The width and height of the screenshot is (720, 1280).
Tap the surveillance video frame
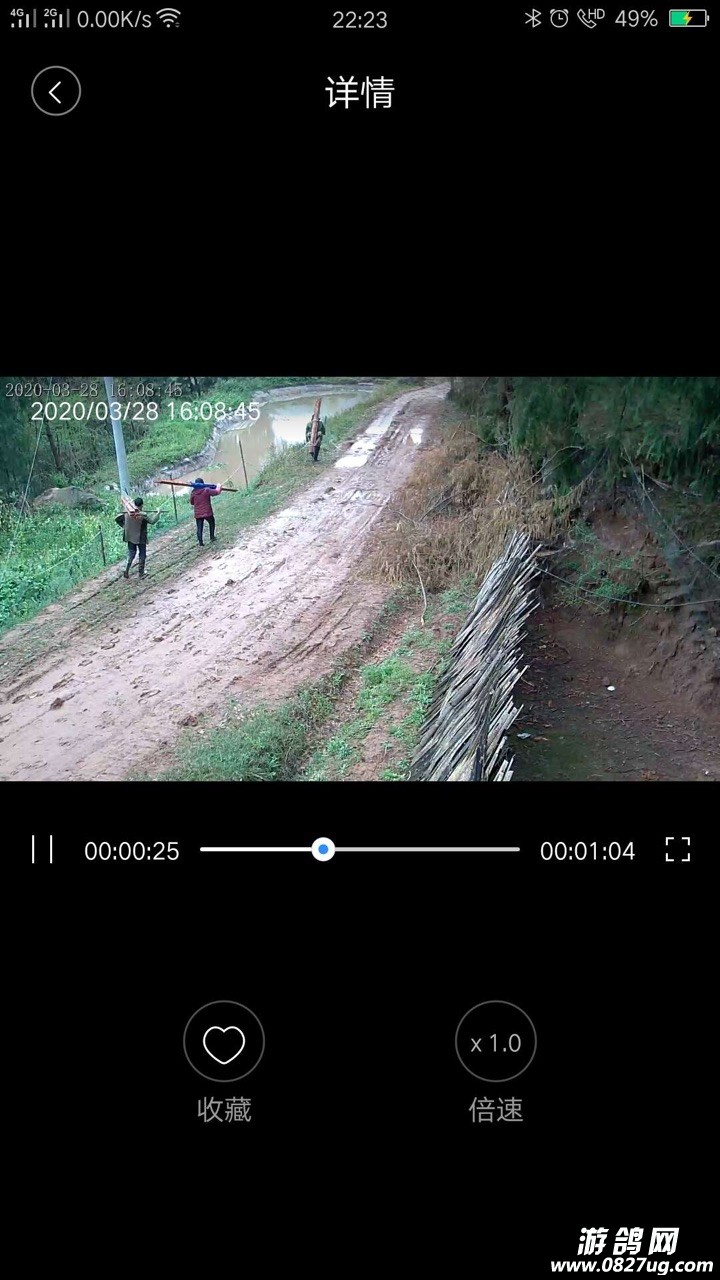[x=360, y=579]
